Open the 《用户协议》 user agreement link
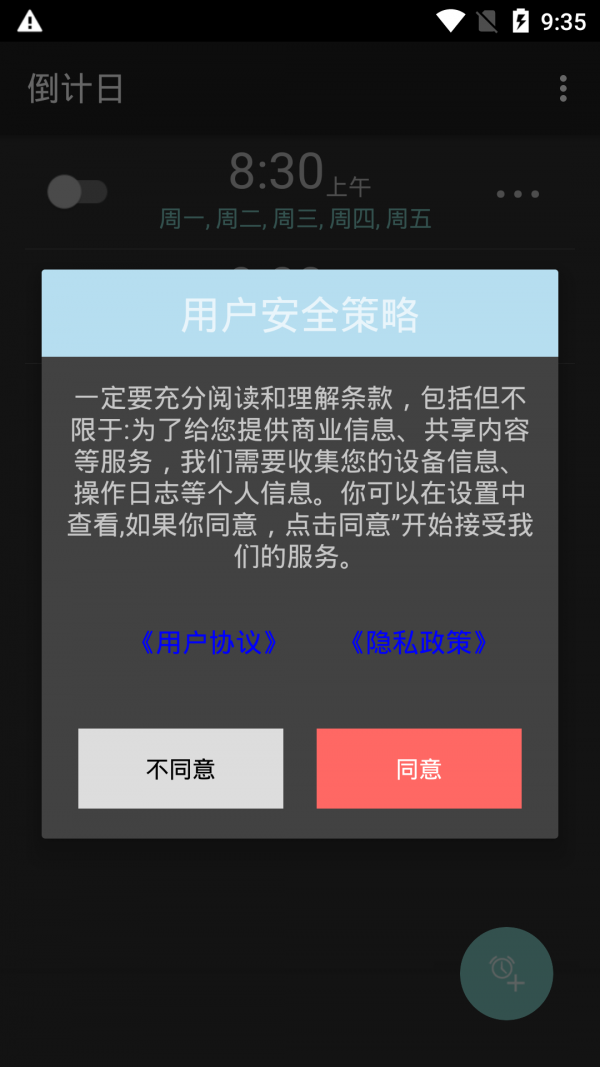 tap(208, 642)
